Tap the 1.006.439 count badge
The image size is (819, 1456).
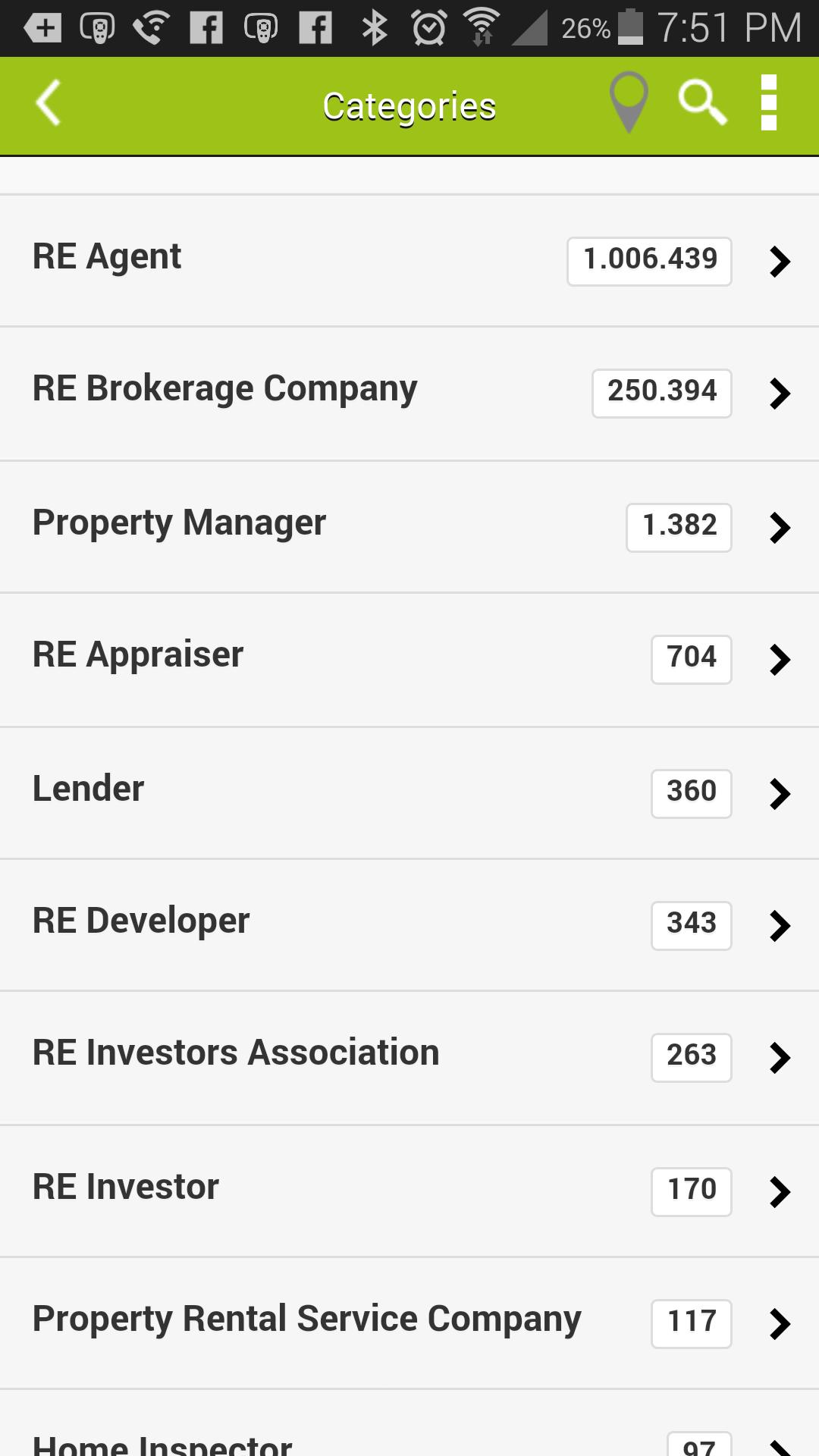point(648,260)
